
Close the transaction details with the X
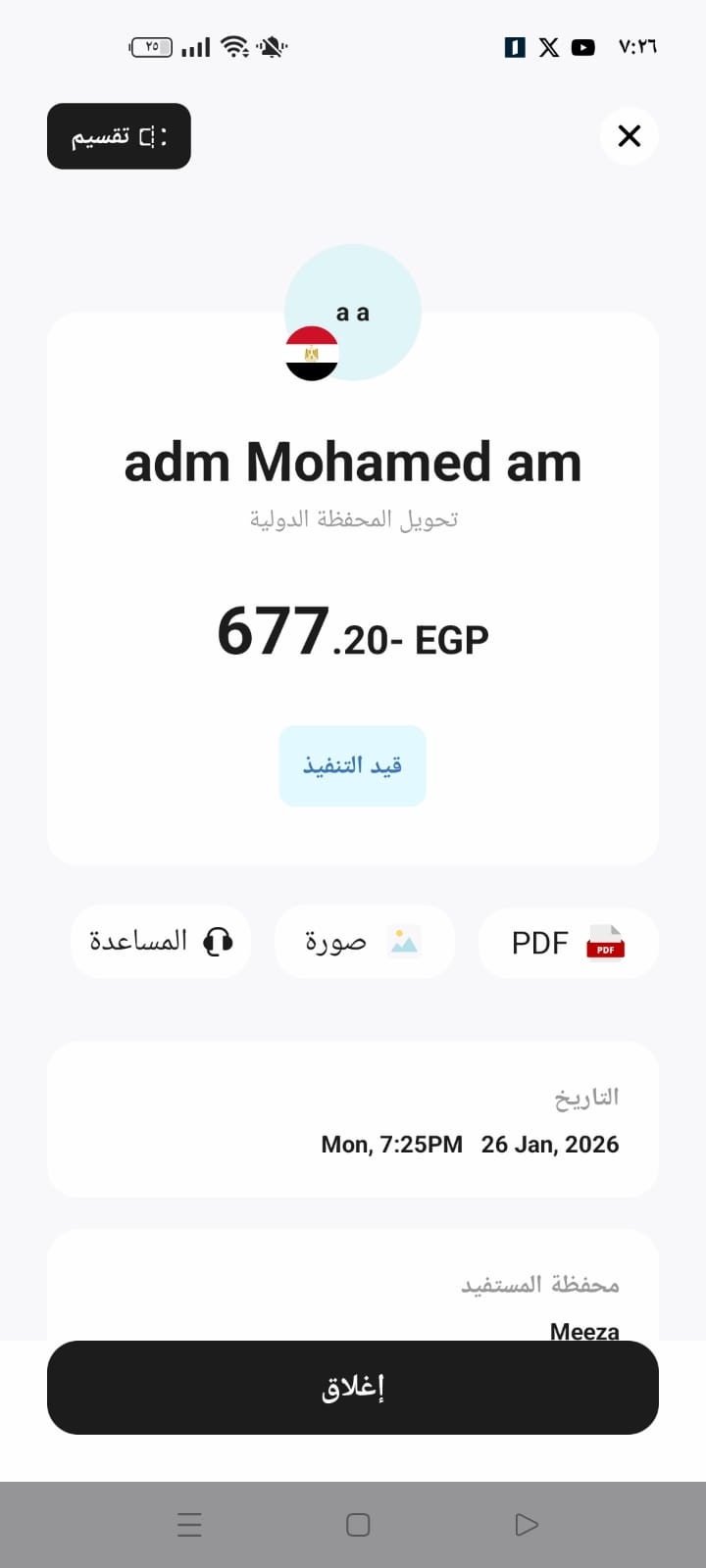point(630,135)
